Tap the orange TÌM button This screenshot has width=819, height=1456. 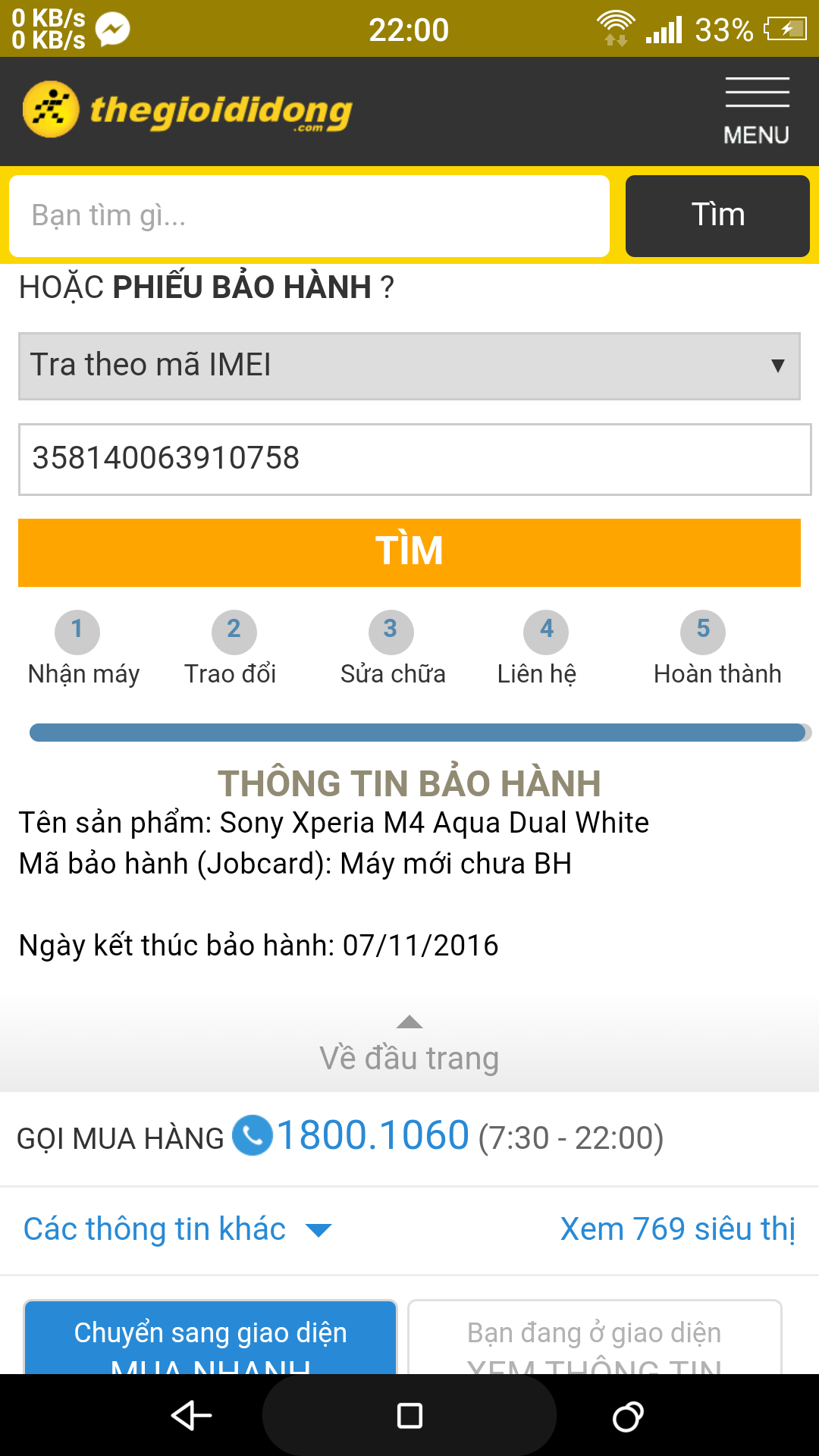(x=409, y=552)
